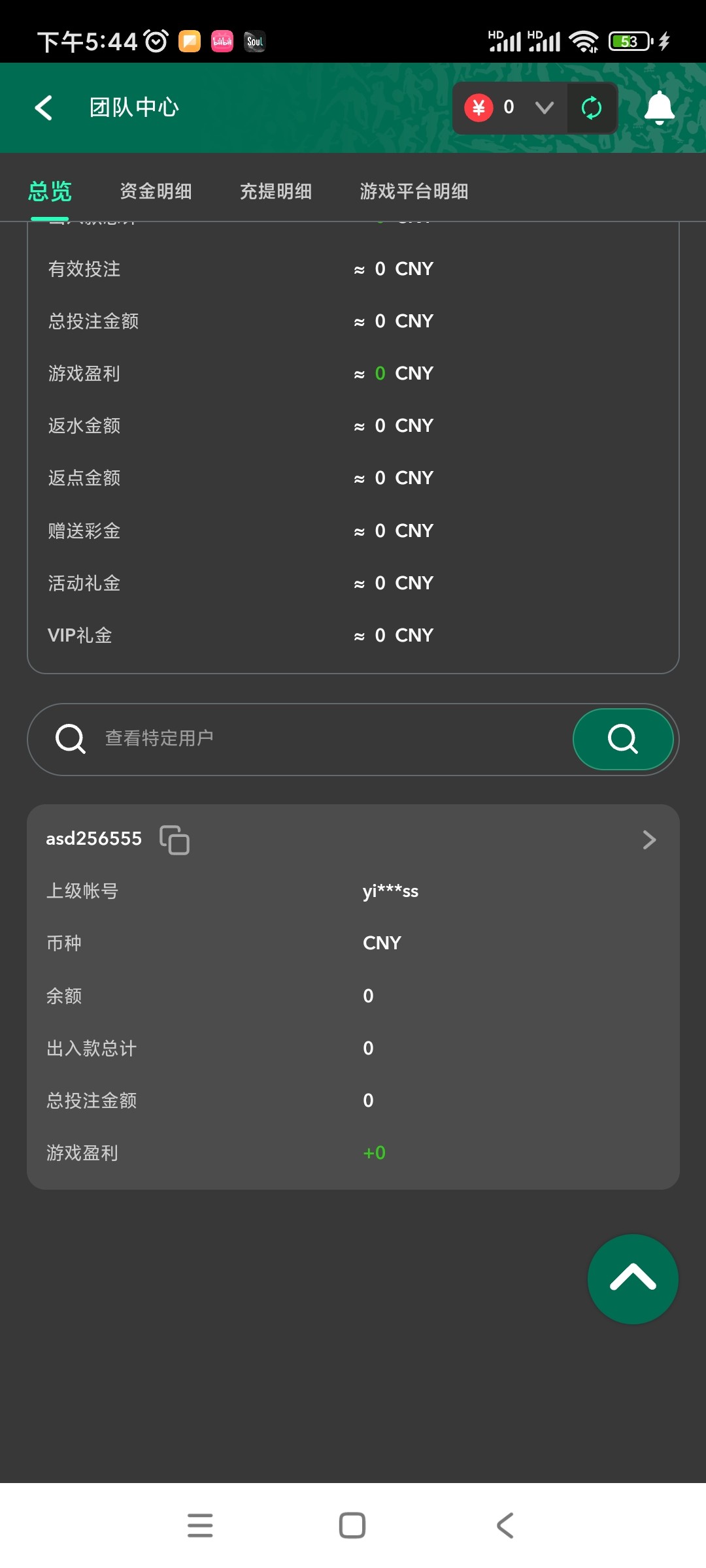Open the notifications bell

659,108
